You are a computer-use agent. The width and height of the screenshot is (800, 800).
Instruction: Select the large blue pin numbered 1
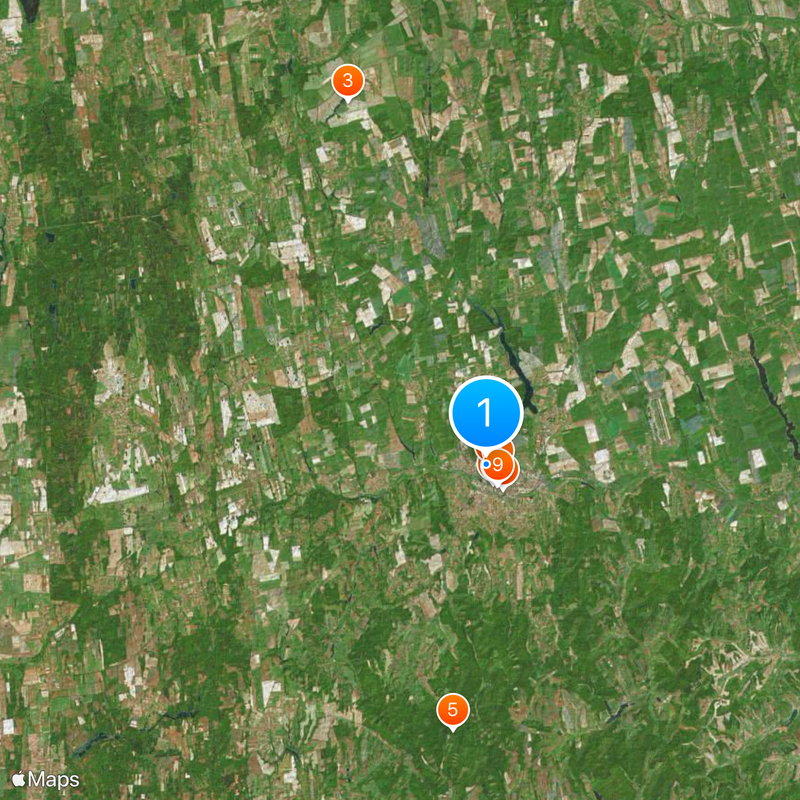click(x=486, y=411)
